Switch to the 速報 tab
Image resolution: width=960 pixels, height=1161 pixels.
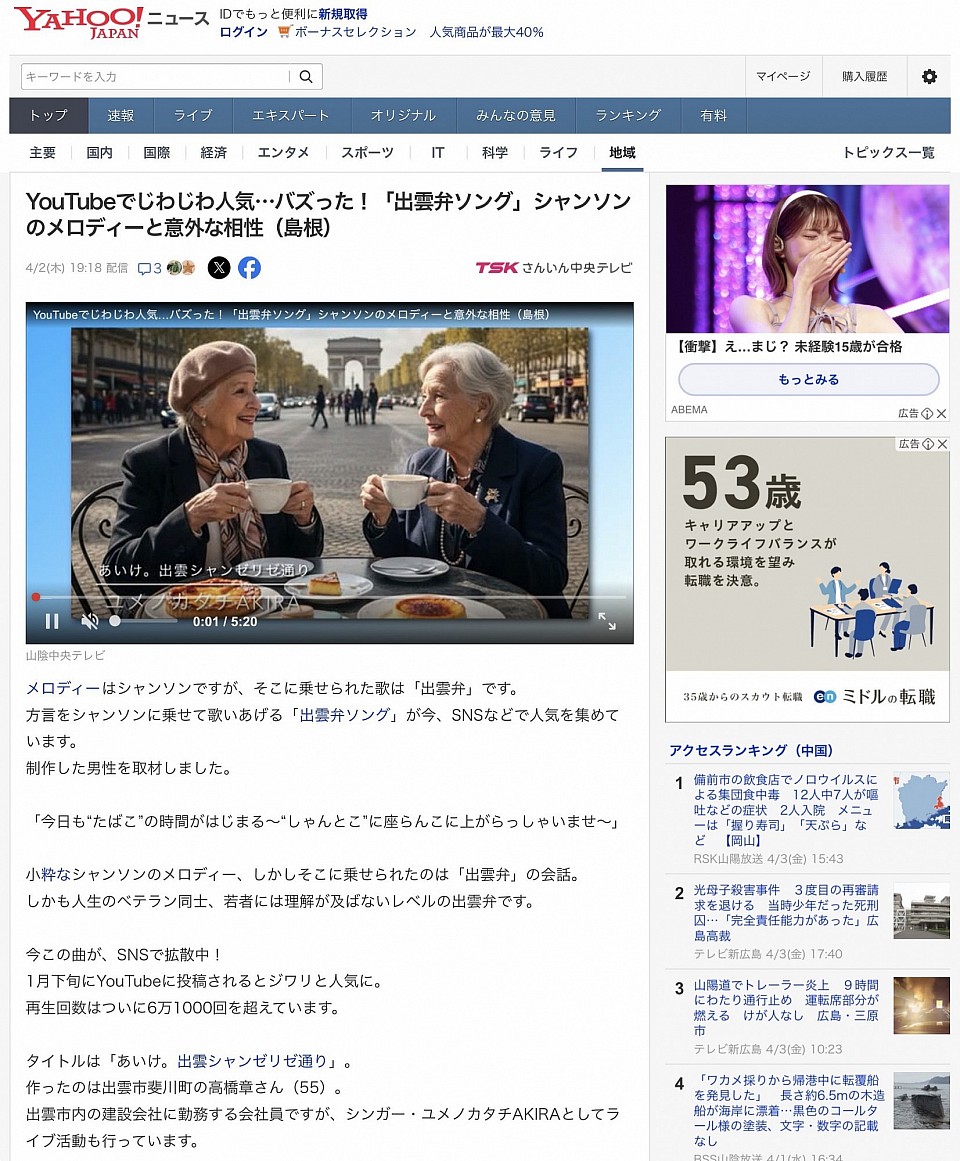(121, 116)
